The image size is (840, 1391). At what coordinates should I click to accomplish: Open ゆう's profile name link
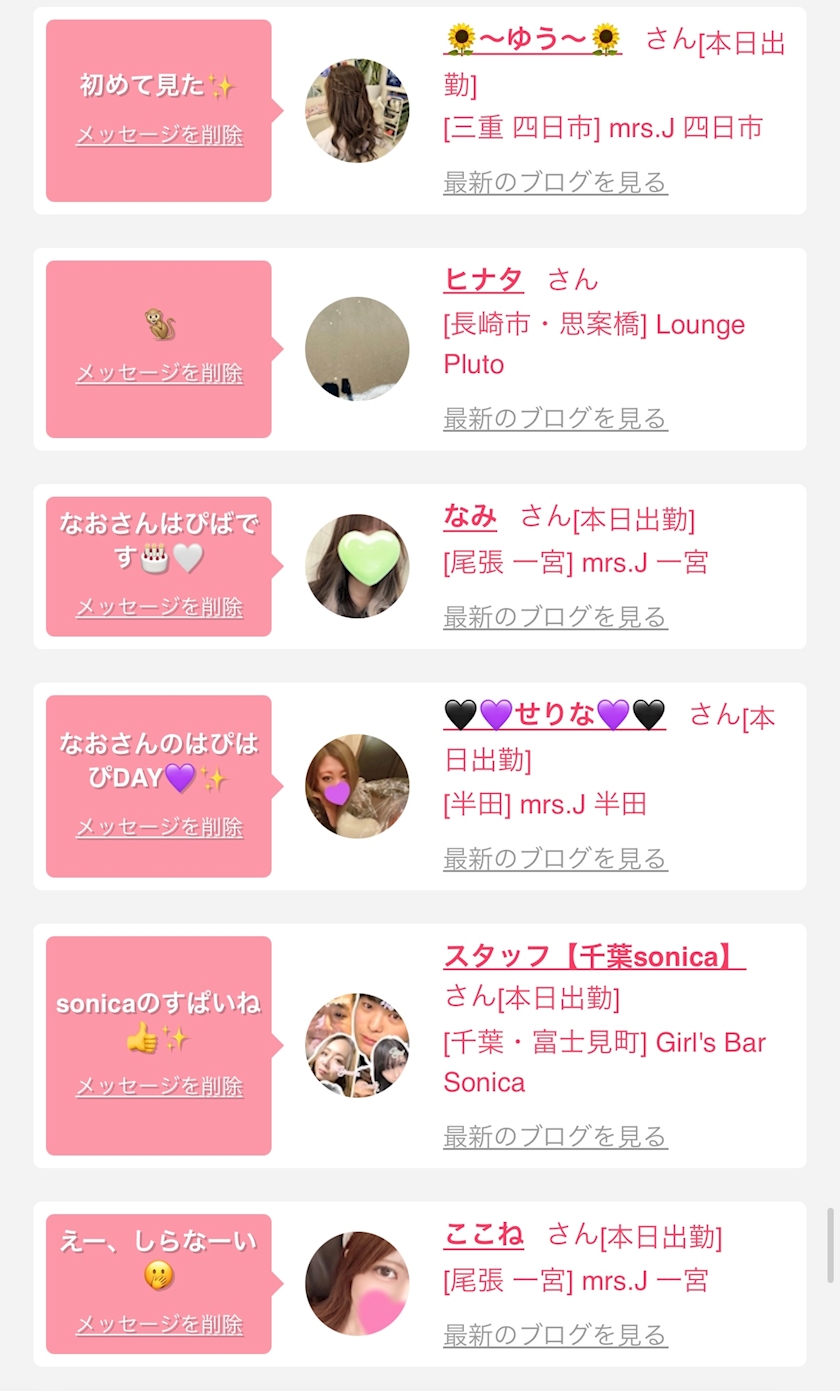coord(532,40)
